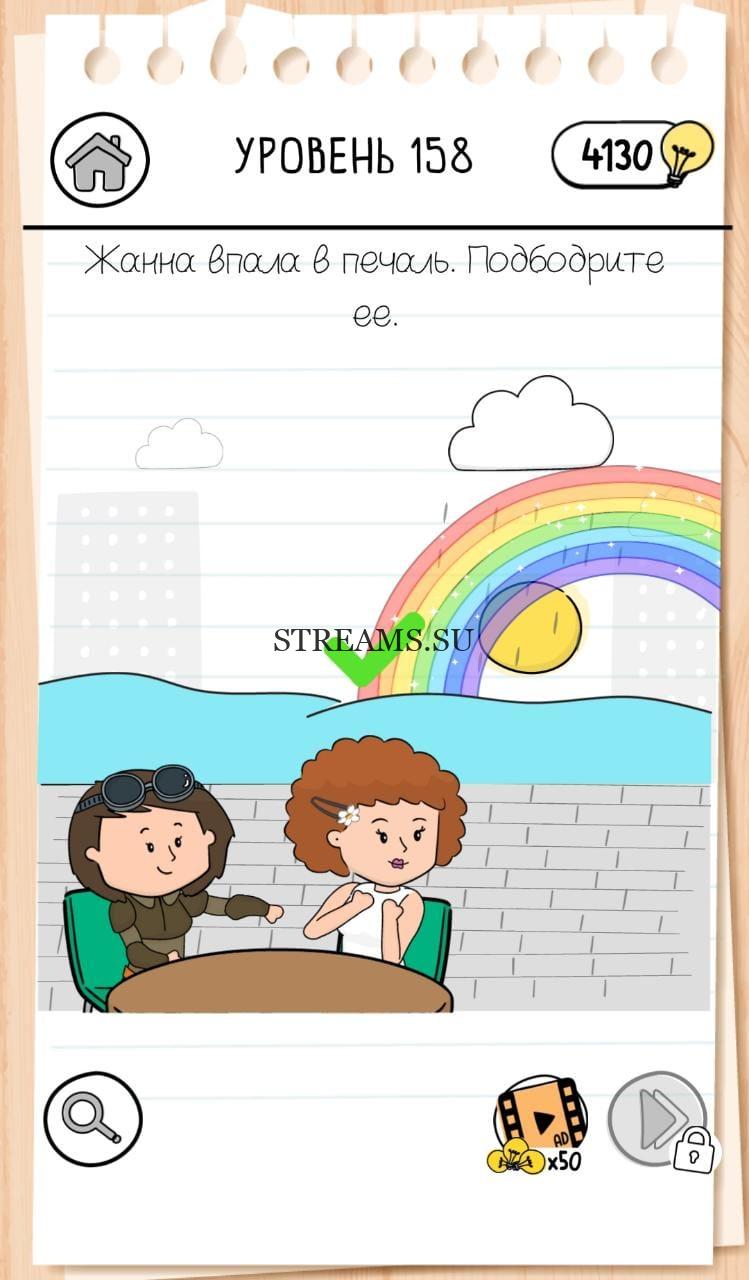Watch ad video for 50 bulbs
The image size is (749, 1280).
(540, 1124)
